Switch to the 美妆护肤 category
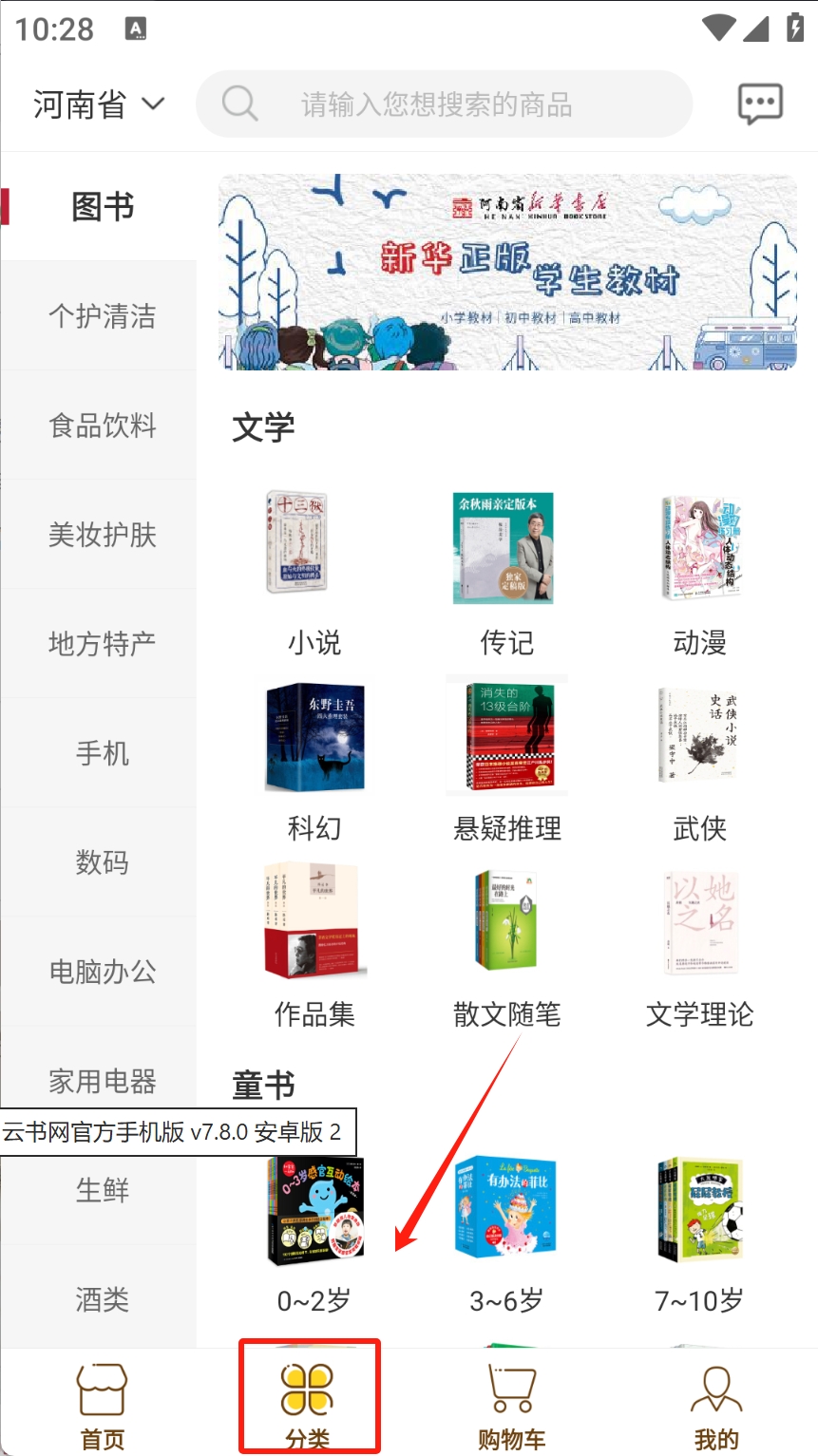This screenshot has width=818, height=1456. pos(102,535)
